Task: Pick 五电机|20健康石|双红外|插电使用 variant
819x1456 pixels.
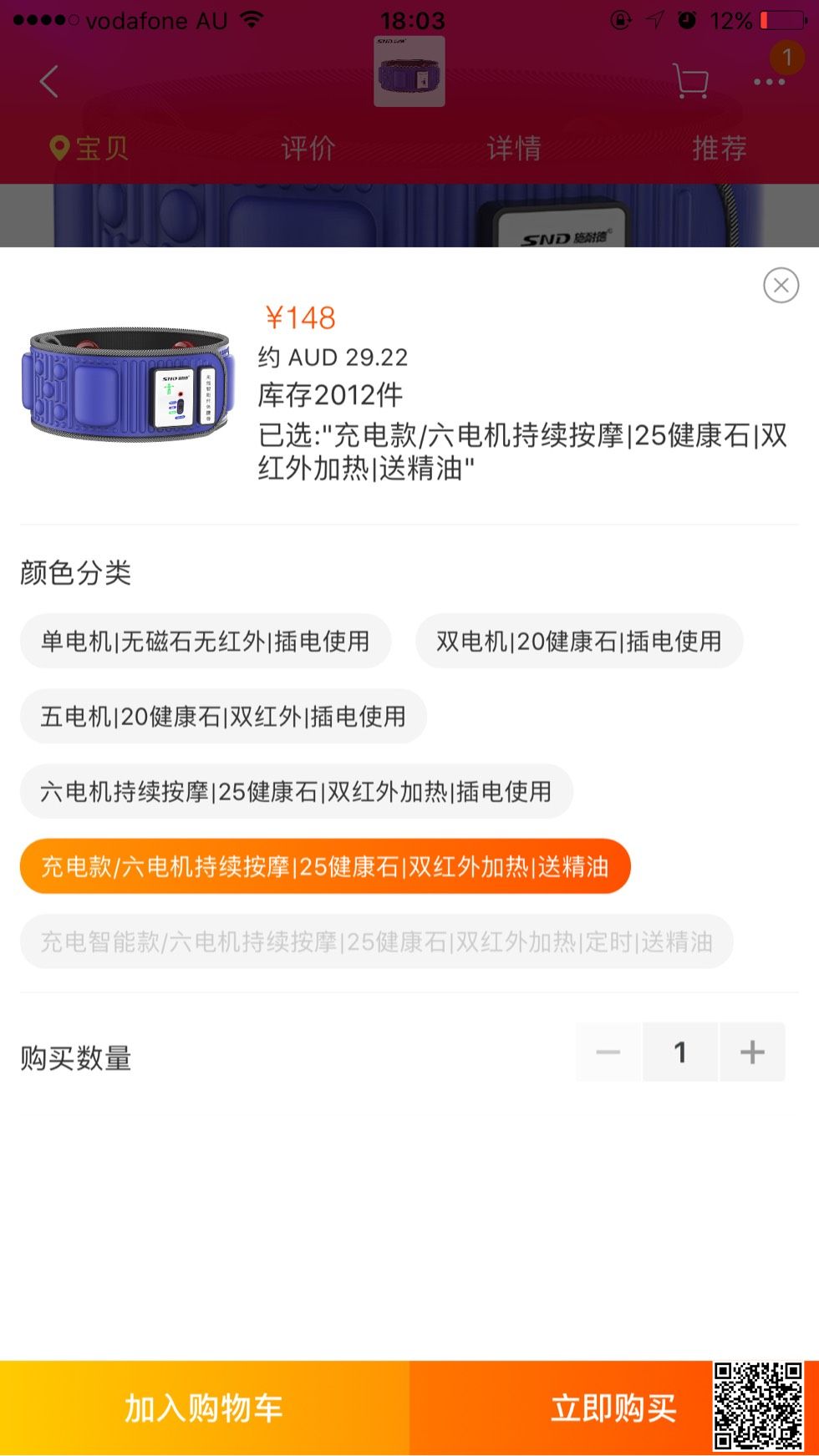Action: pyautogui.click(x=223, y=717)
